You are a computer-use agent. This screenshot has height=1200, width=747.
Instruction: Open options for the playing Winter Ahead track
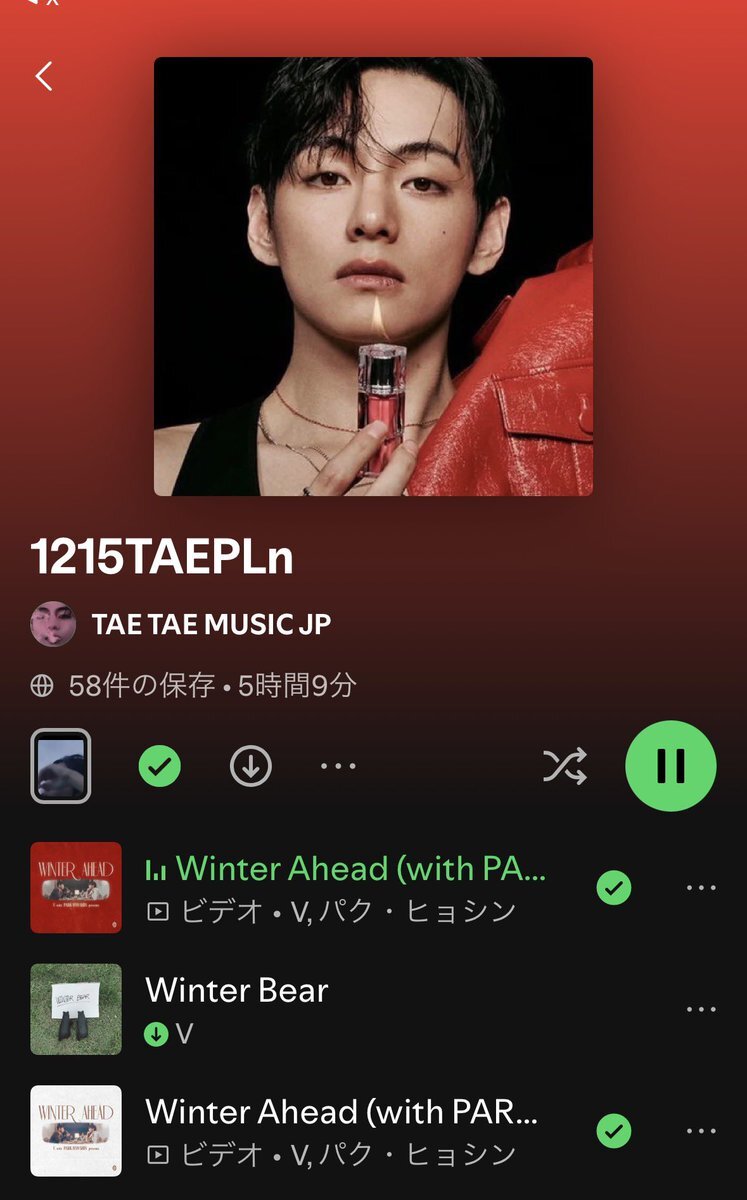click(701, 888)
